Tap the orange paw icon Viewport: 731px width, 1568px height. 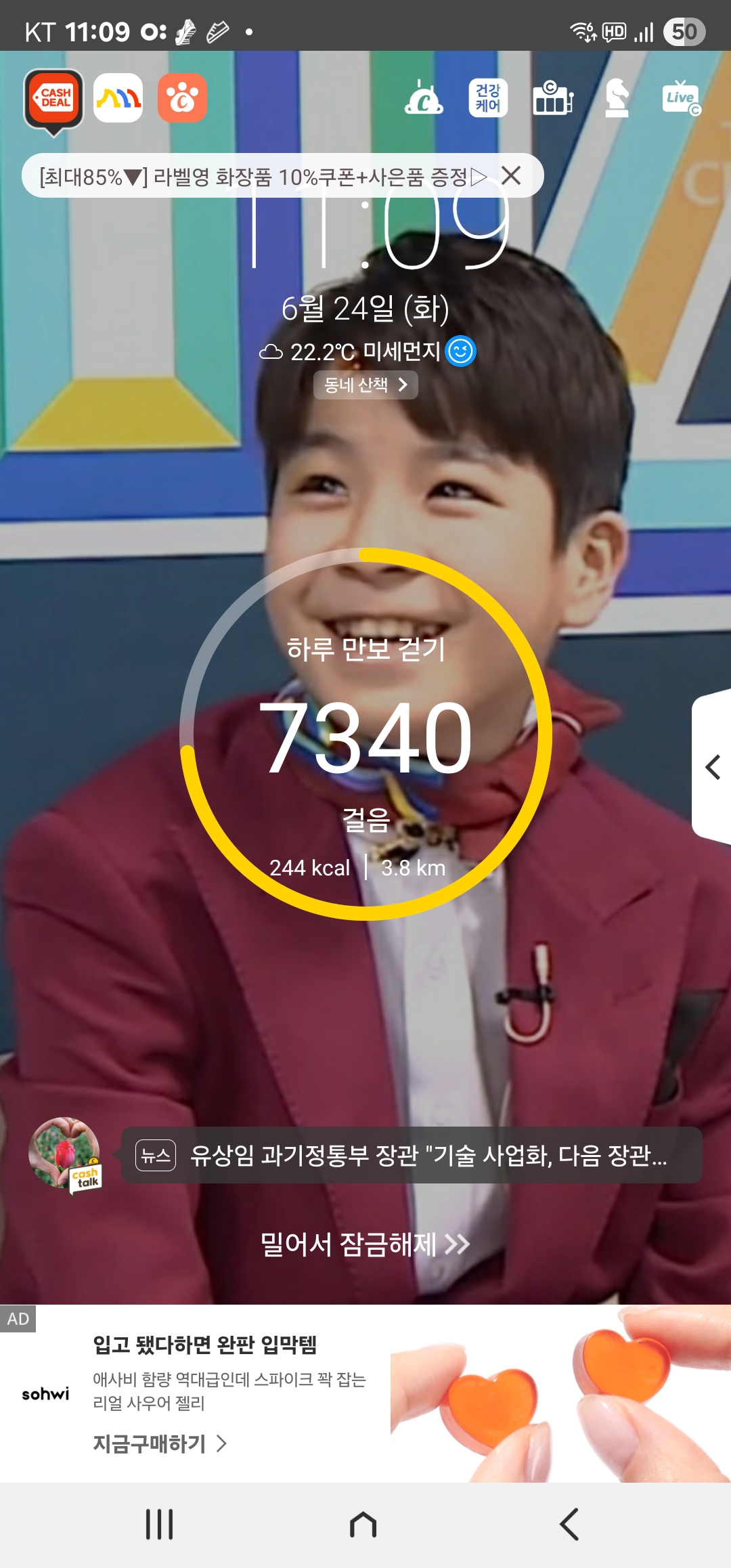[182, 98]
